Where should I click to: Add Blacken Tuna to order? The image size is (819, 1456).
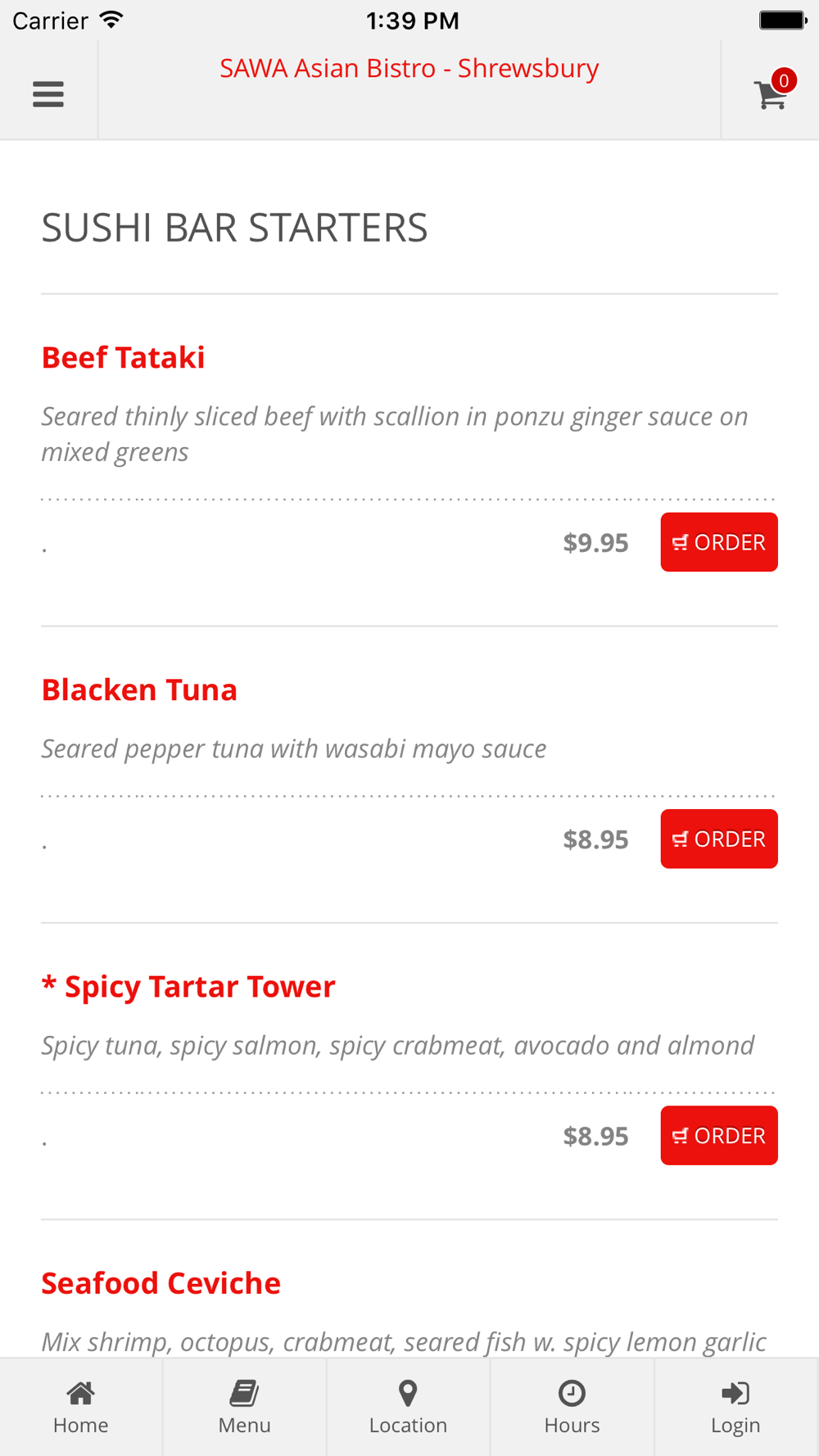[x=718, y=839]
